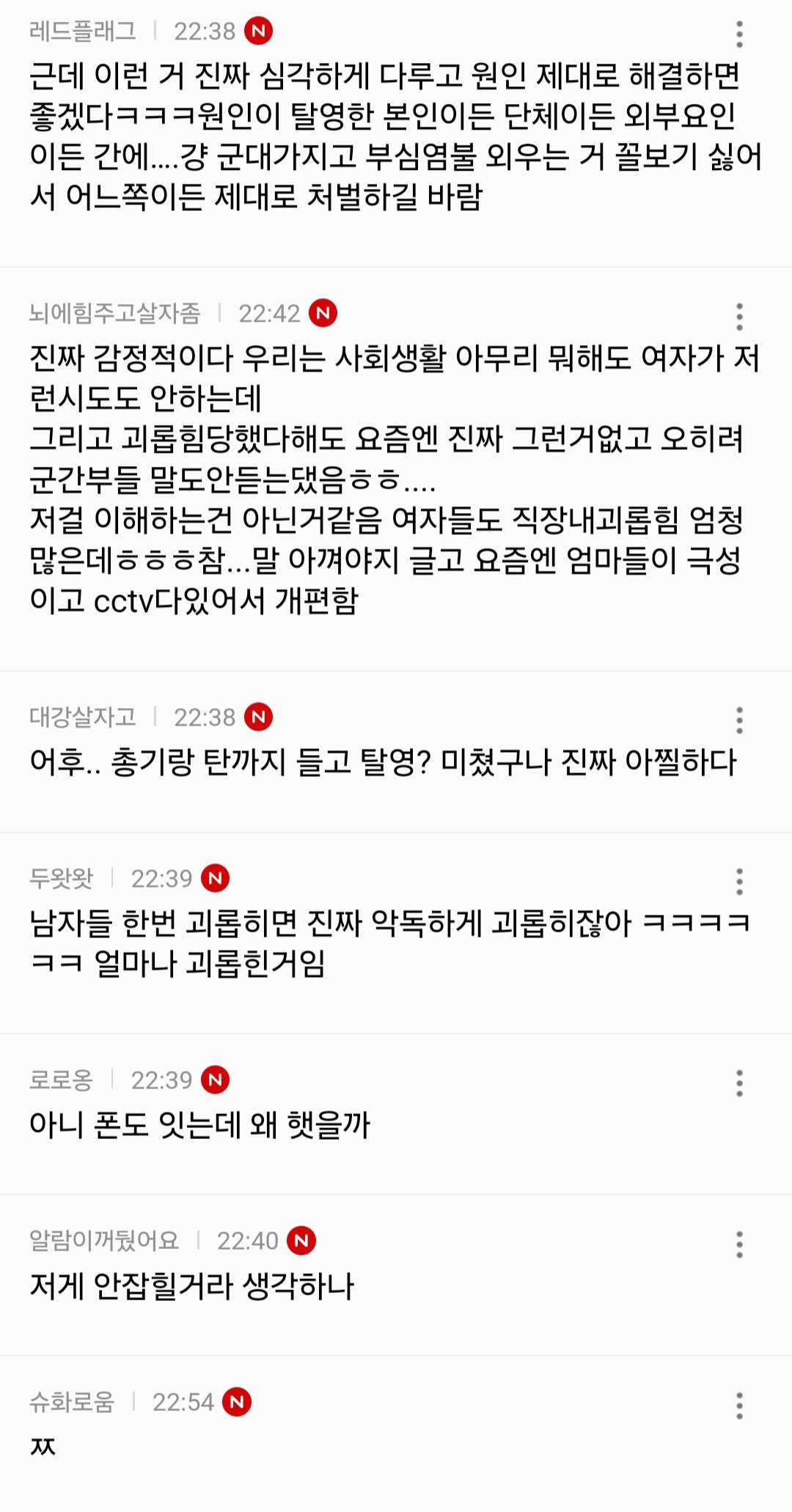Open overflow menu on 알람이꺼뒀어요's comment

[739, 1244]
